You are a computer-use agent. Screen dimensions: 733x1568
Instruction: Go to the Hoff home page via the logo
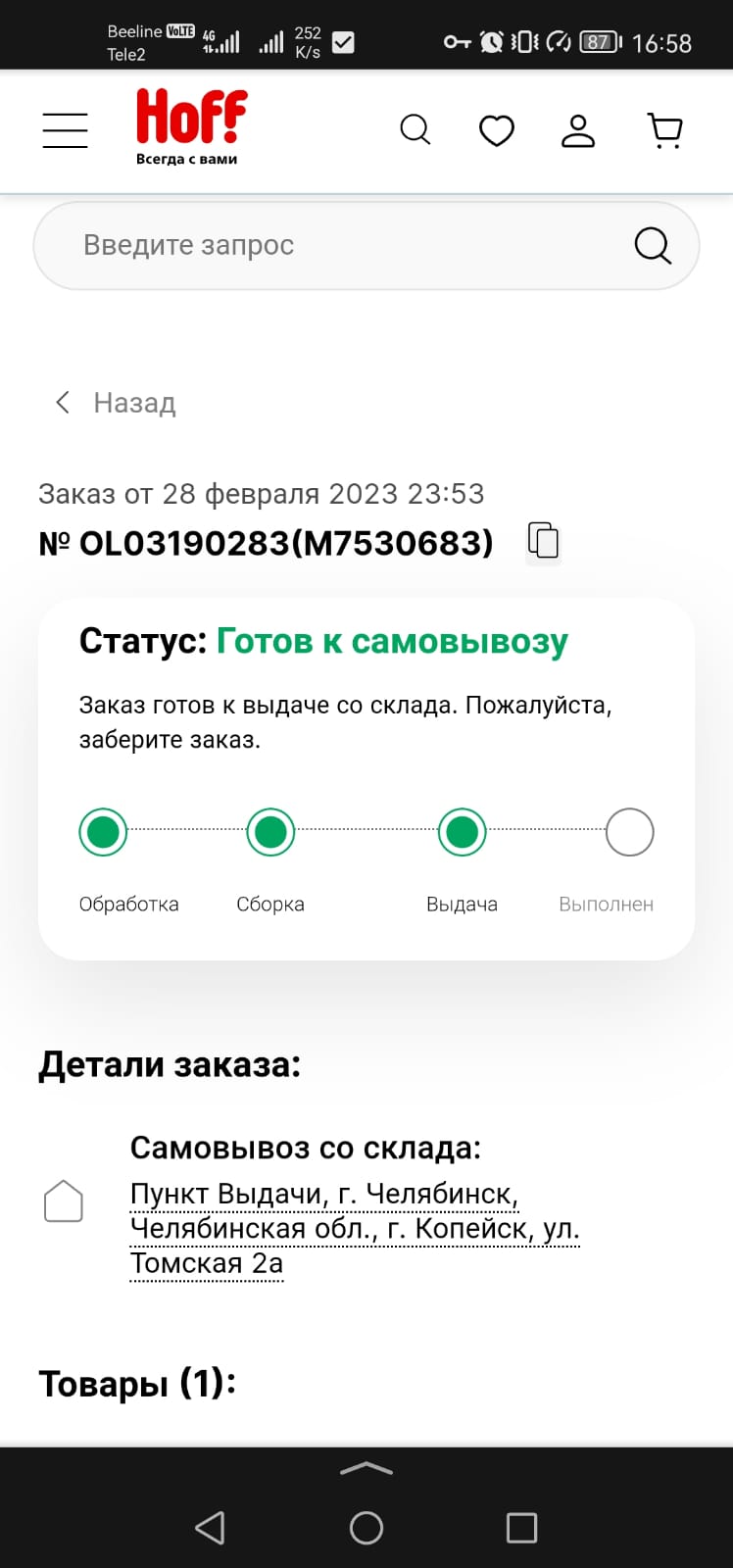point(190,125)
